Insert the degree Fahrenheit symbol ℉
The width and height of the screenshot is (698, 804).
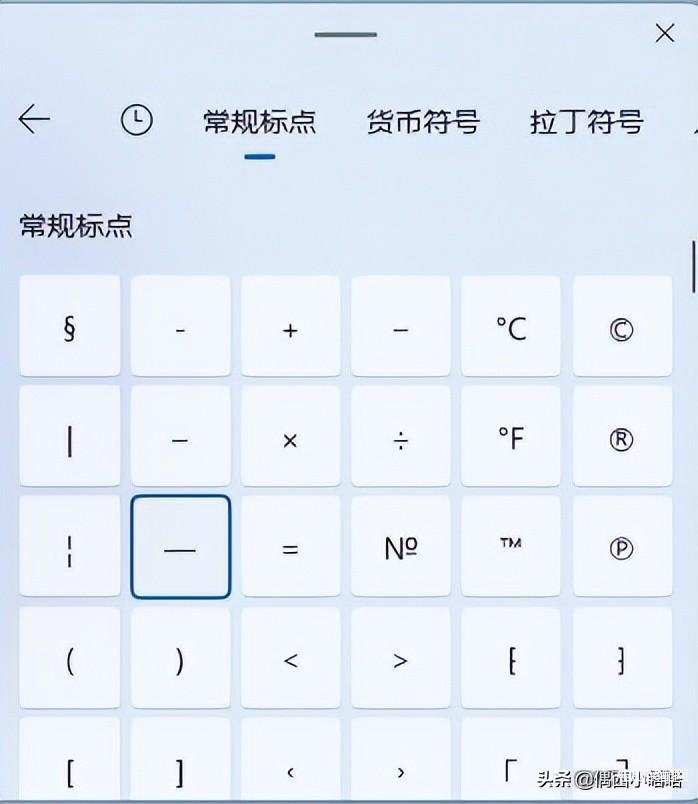(x=511, y=437)
